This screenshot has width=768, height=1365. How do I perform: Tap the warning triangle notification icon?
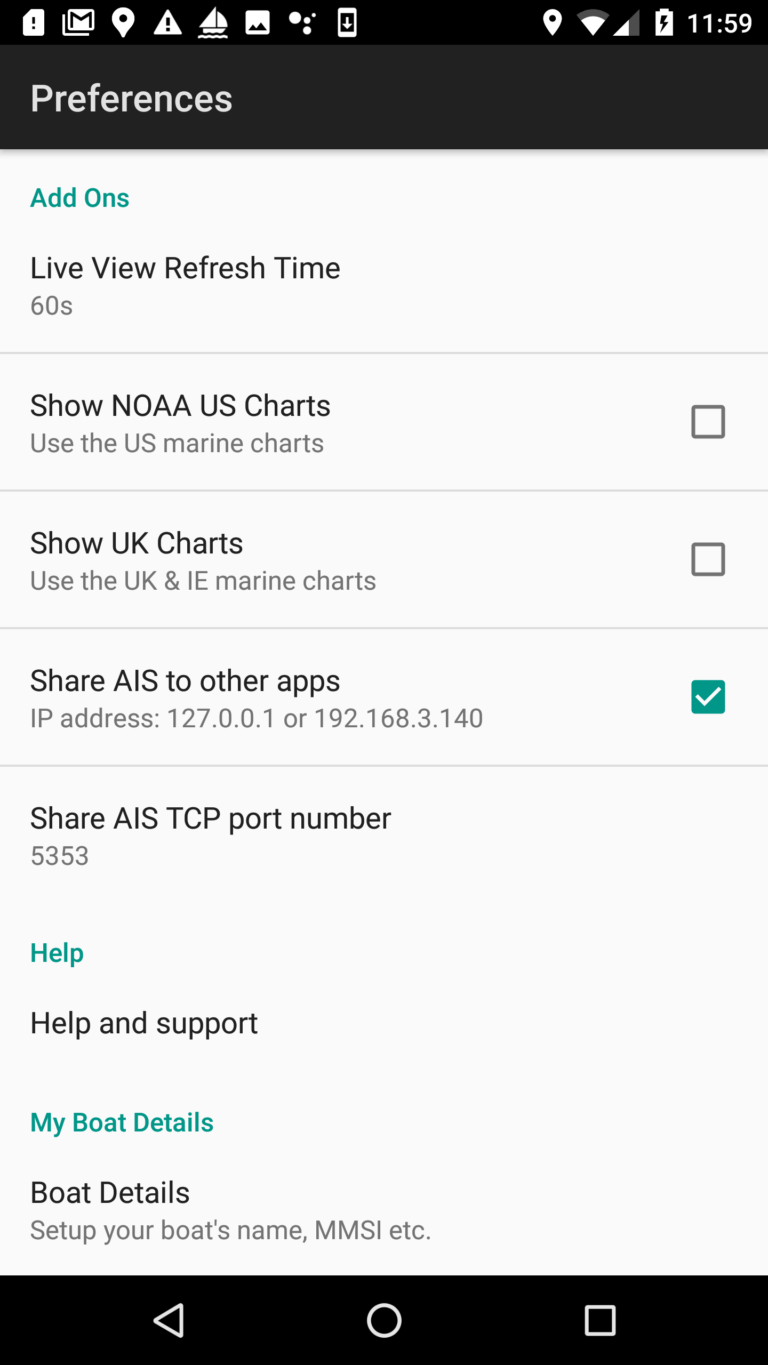pos(168,21)
